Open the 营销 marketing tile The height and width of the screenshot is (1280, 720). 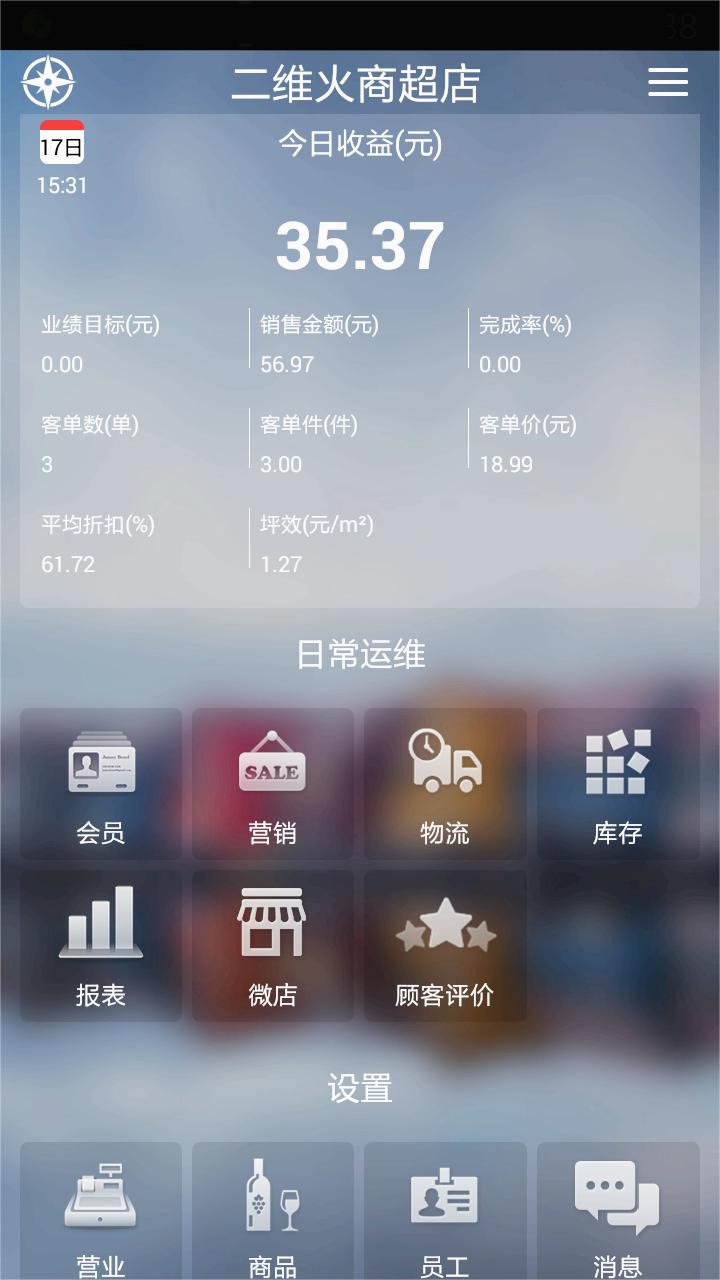coord(273,784)
